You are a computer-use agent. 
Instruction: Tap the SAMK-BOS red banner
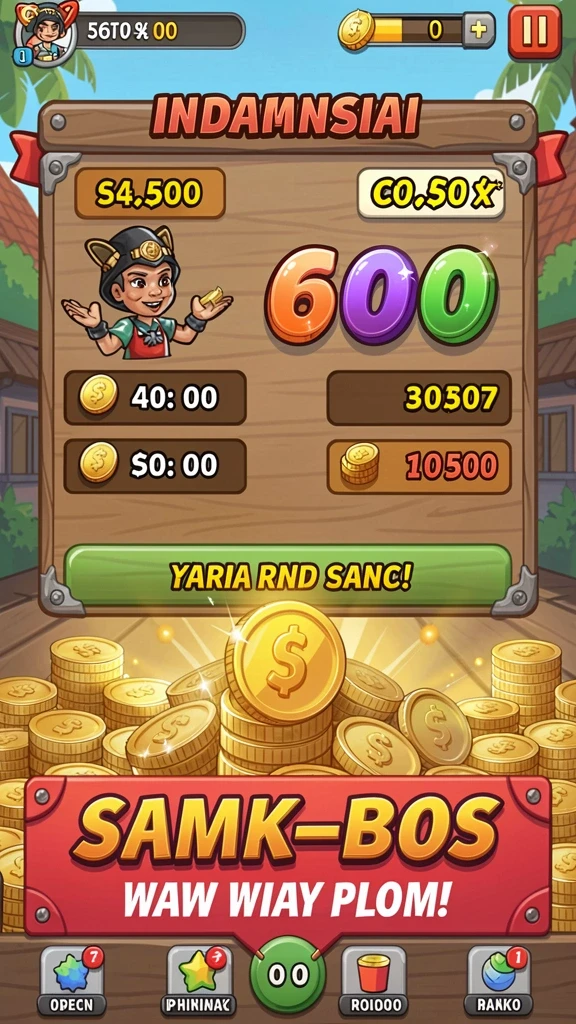click(288, 858)
